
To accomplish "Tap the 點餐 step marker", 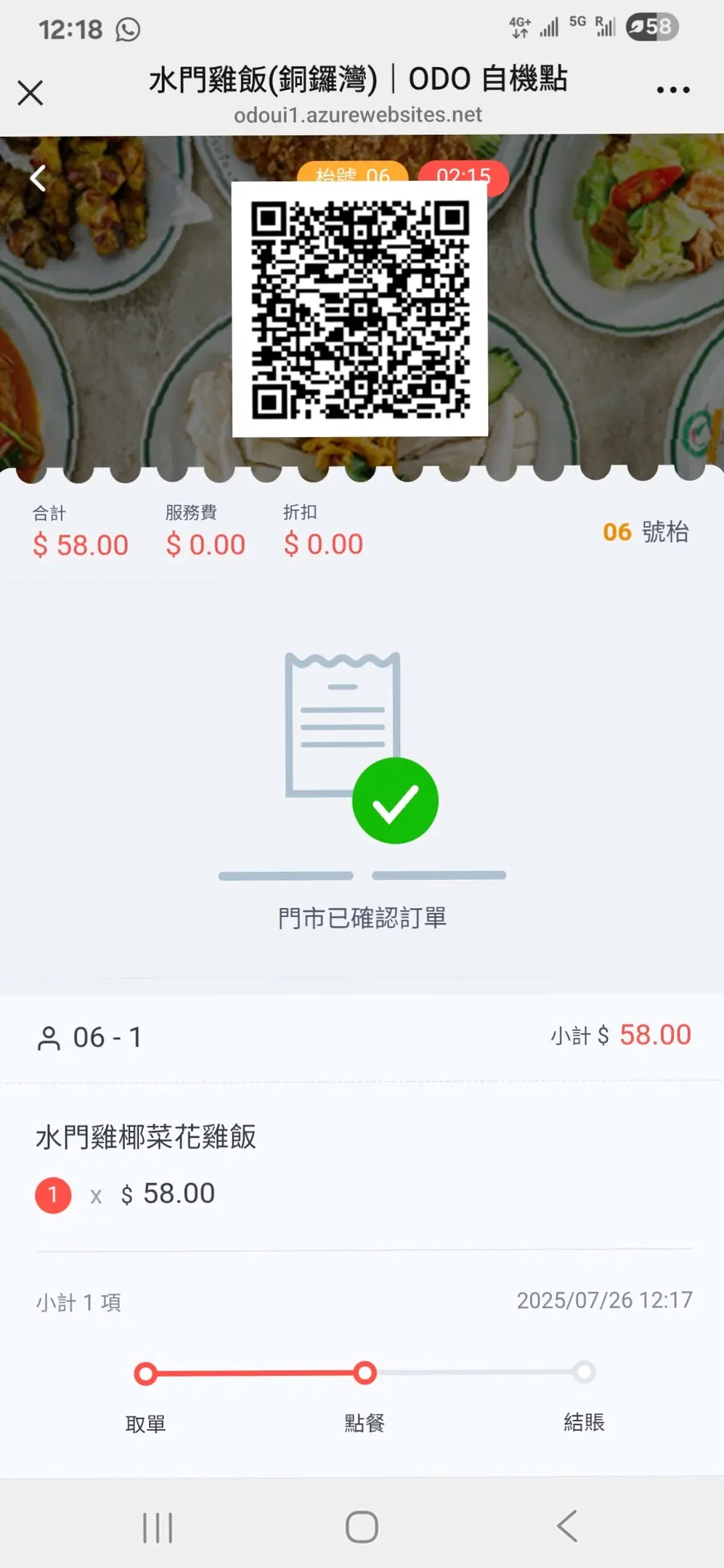I will point(365,1373).
